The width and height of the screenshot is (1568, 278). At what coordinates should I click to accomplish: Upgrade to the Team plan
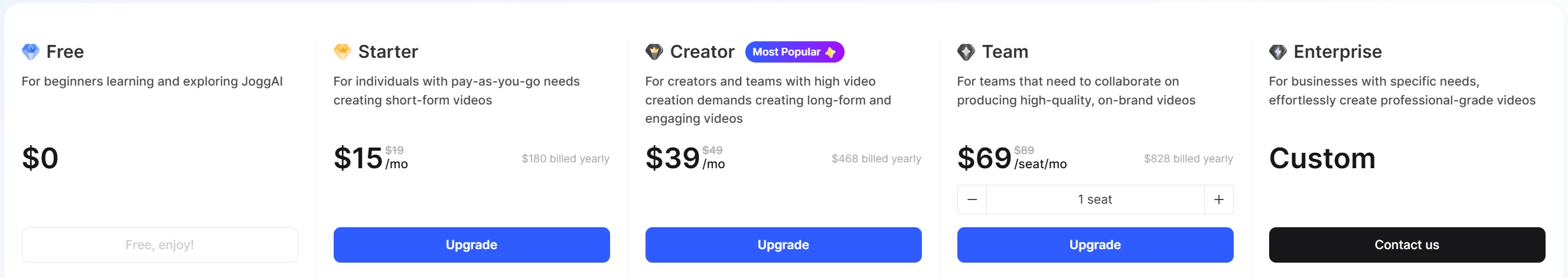(1094, 244)
